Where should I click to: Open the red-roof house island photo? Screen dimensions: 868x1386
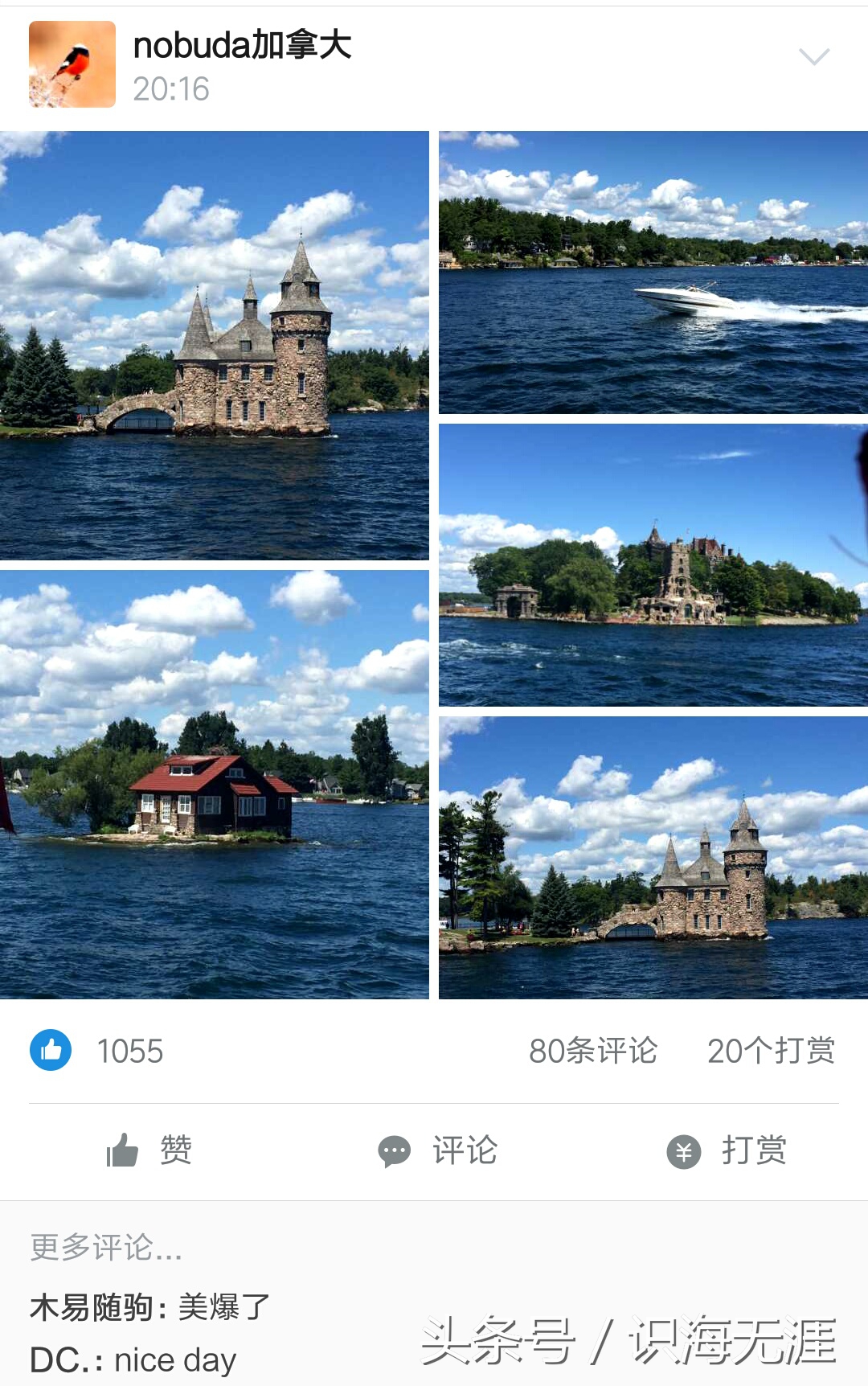(215, 784)
